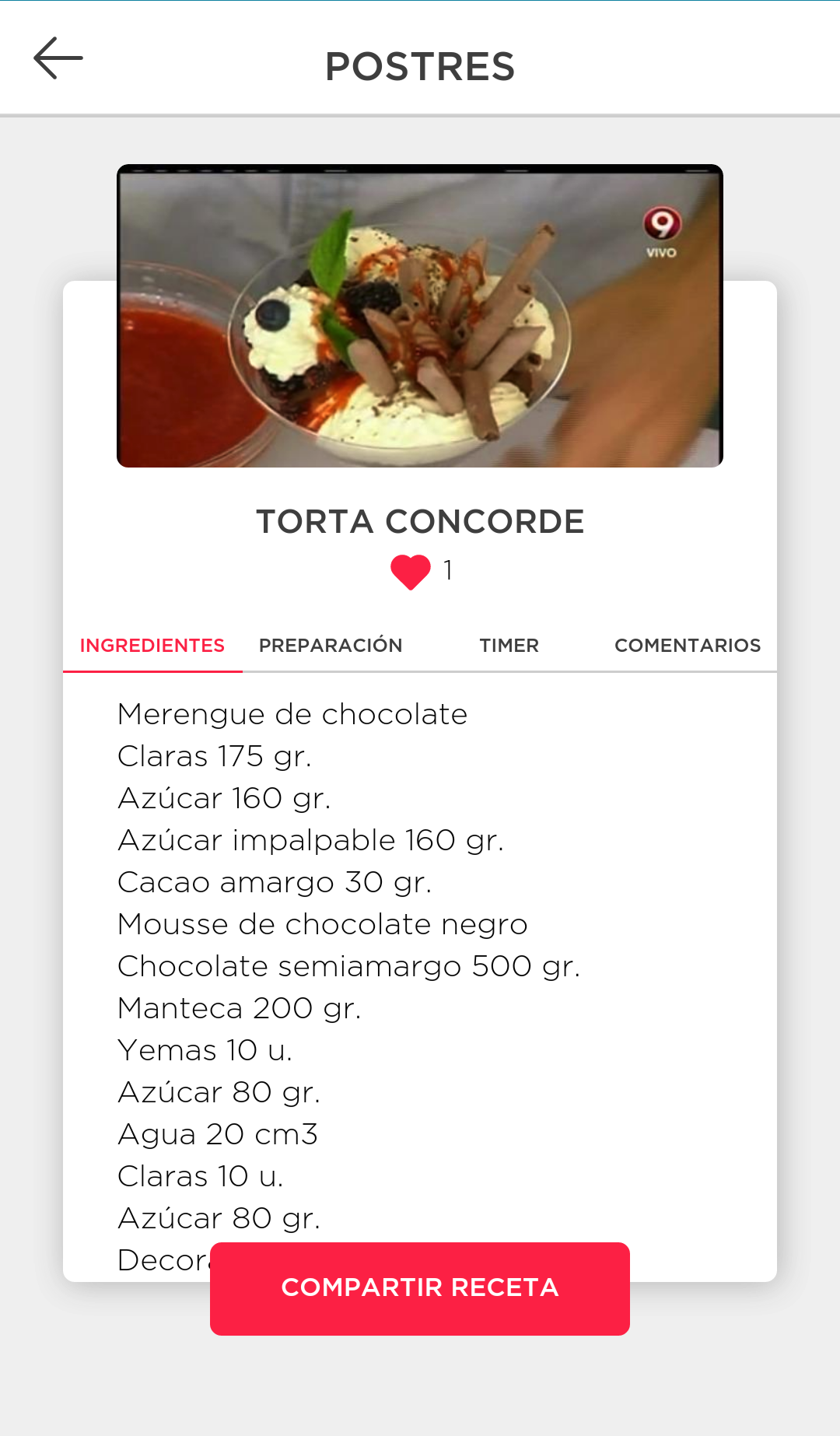
Task: Switch to the Preparación tab
Action: 331,646
